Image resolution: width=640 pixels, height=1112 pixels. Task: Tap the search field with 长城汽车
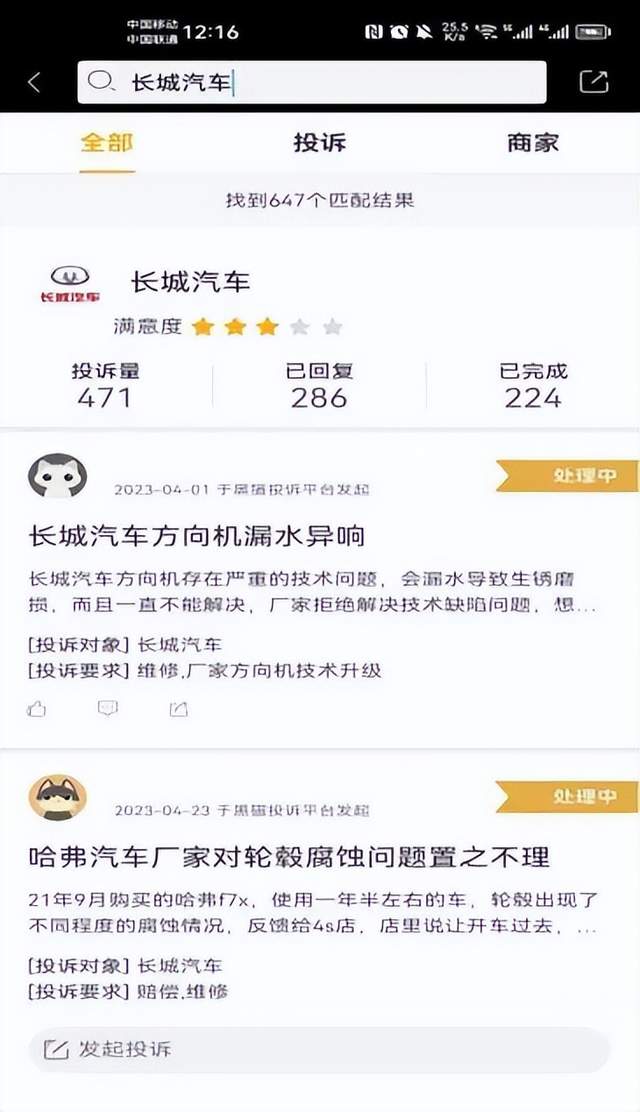pyautogui.click(x=312, y=82)
